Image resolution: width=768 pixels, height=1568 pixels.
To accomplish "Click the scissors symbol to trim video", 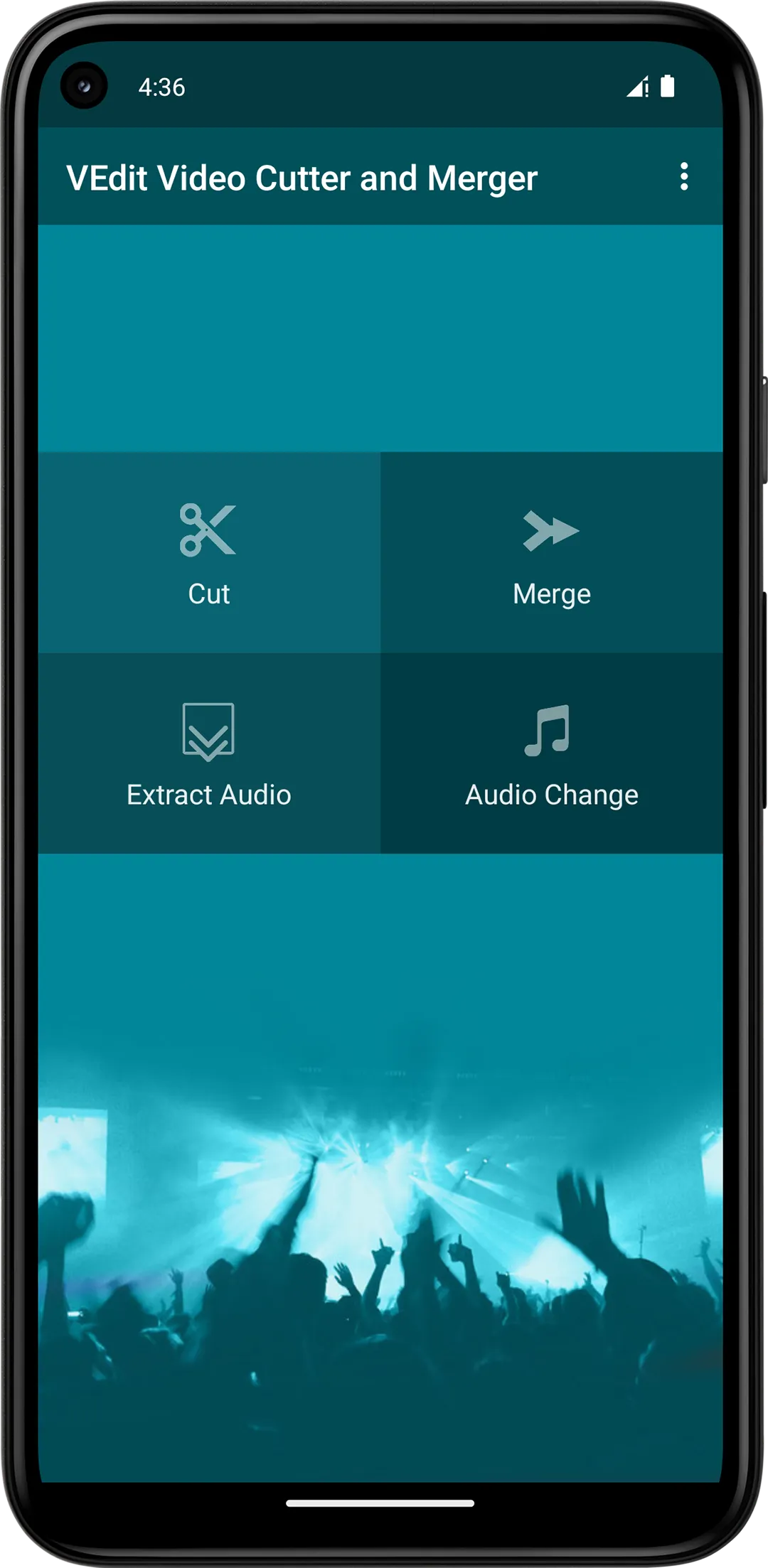I will [x=208, y=530].
